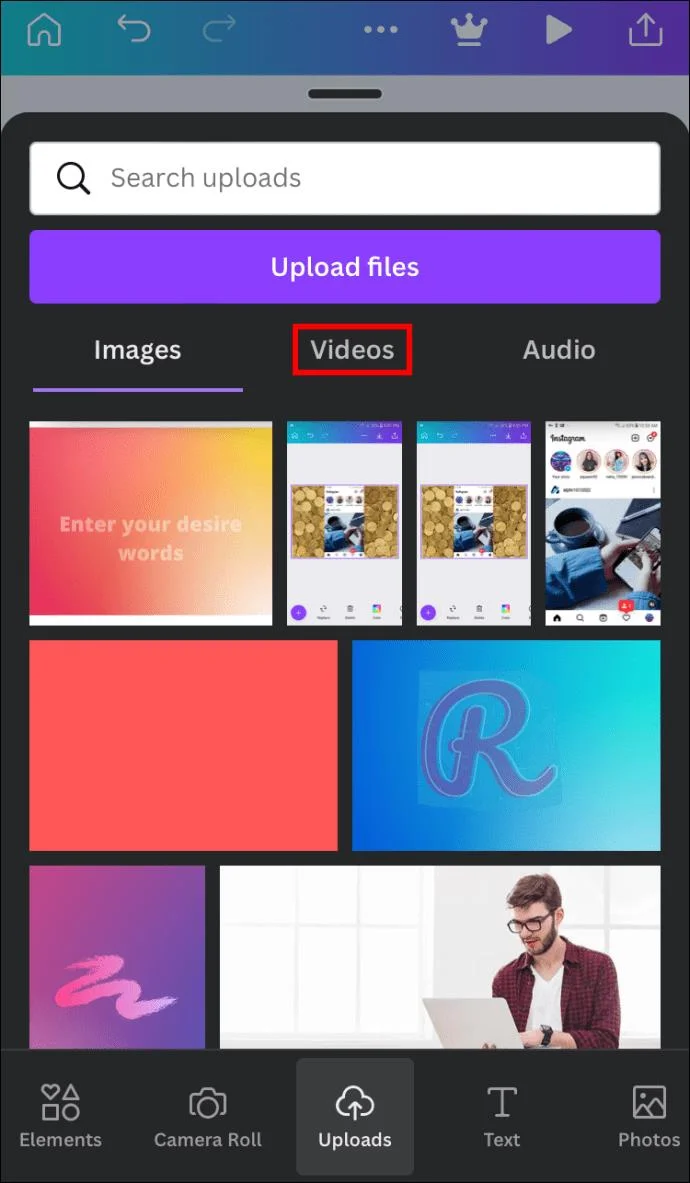Pick the solid red image
This screenshot has width=690, height=1183.
pos(183,745)
